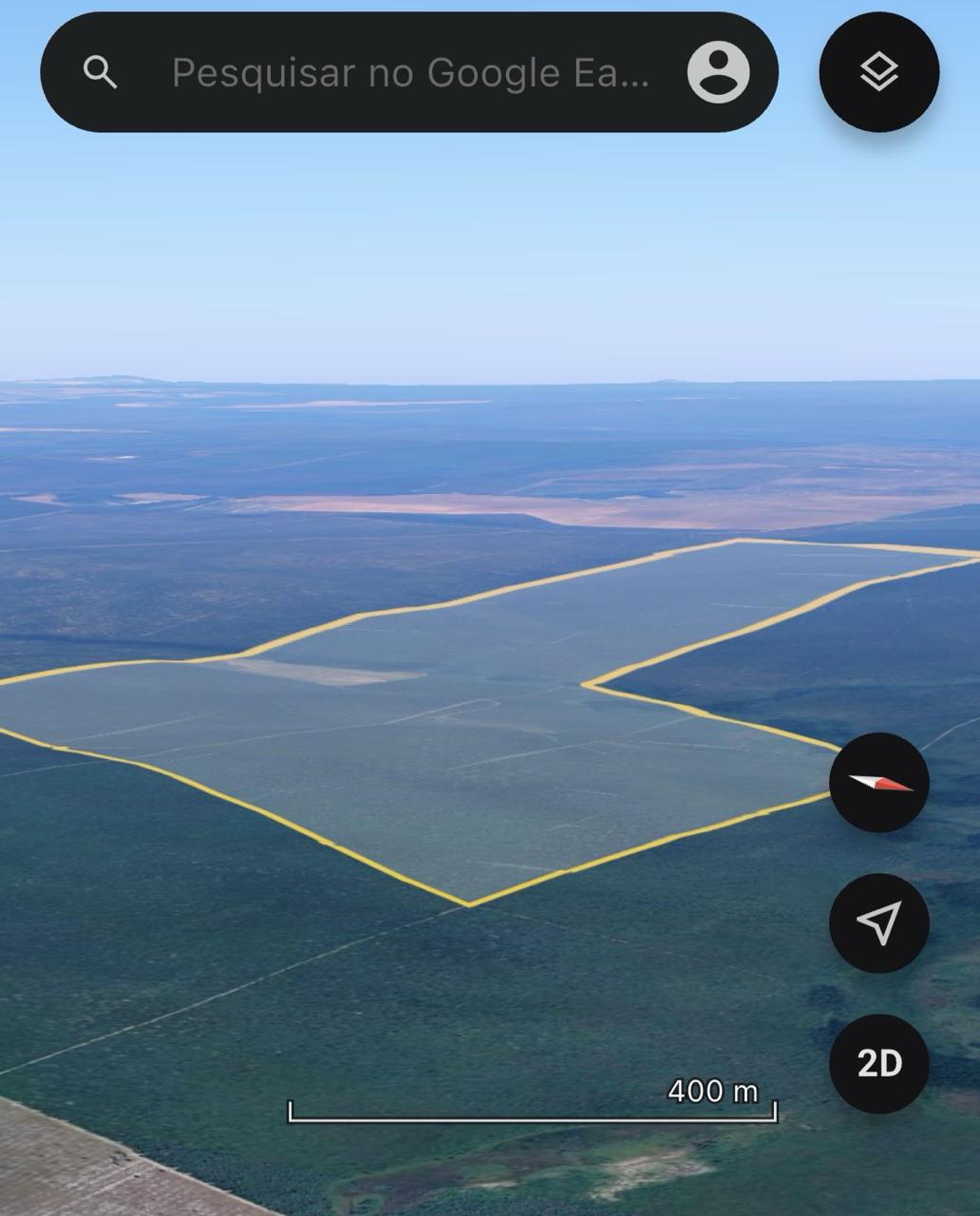Screen dimensions: 980x1216
Task: Open the map layers button
Action: (x=878, y=72)
